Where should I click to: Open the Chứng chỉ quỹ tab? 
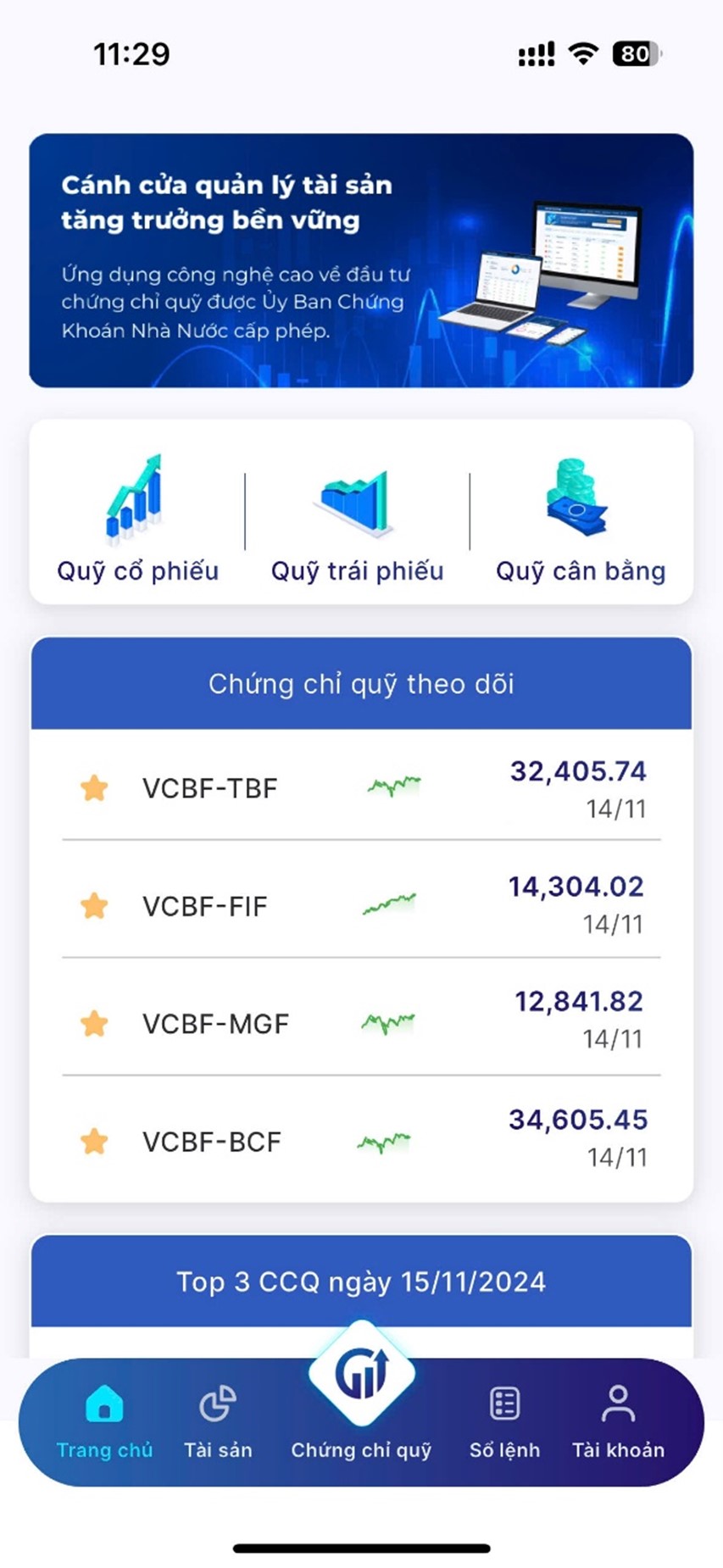tap(361, 1398)
